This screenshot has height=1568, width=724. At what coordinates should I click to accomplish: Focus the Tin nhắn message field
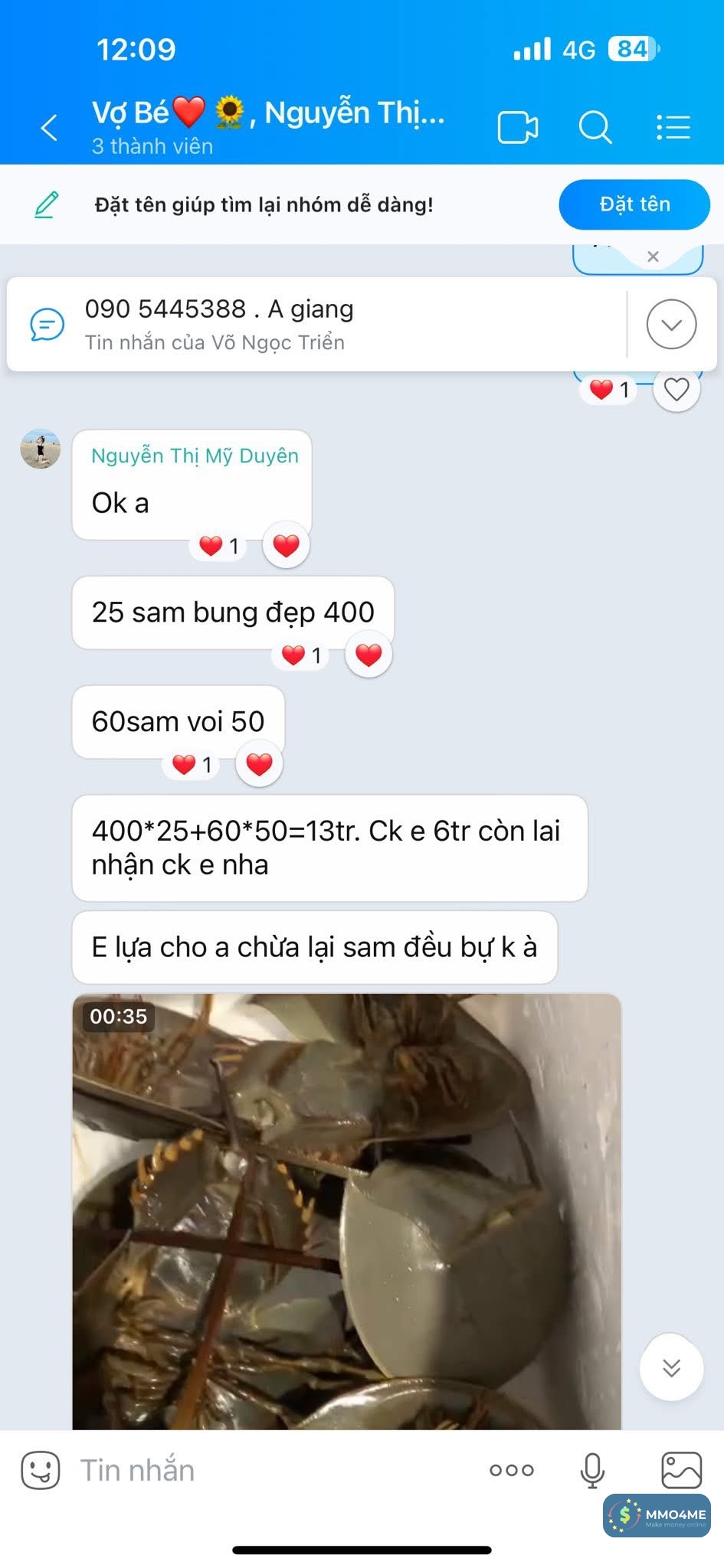[x=268, y=1470]
